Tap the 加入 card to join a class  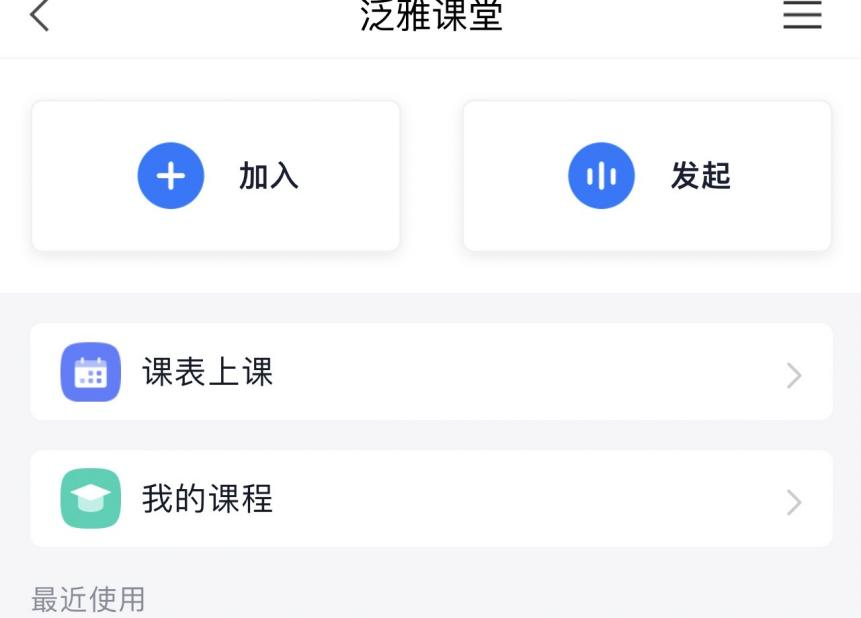pos(216,176)
